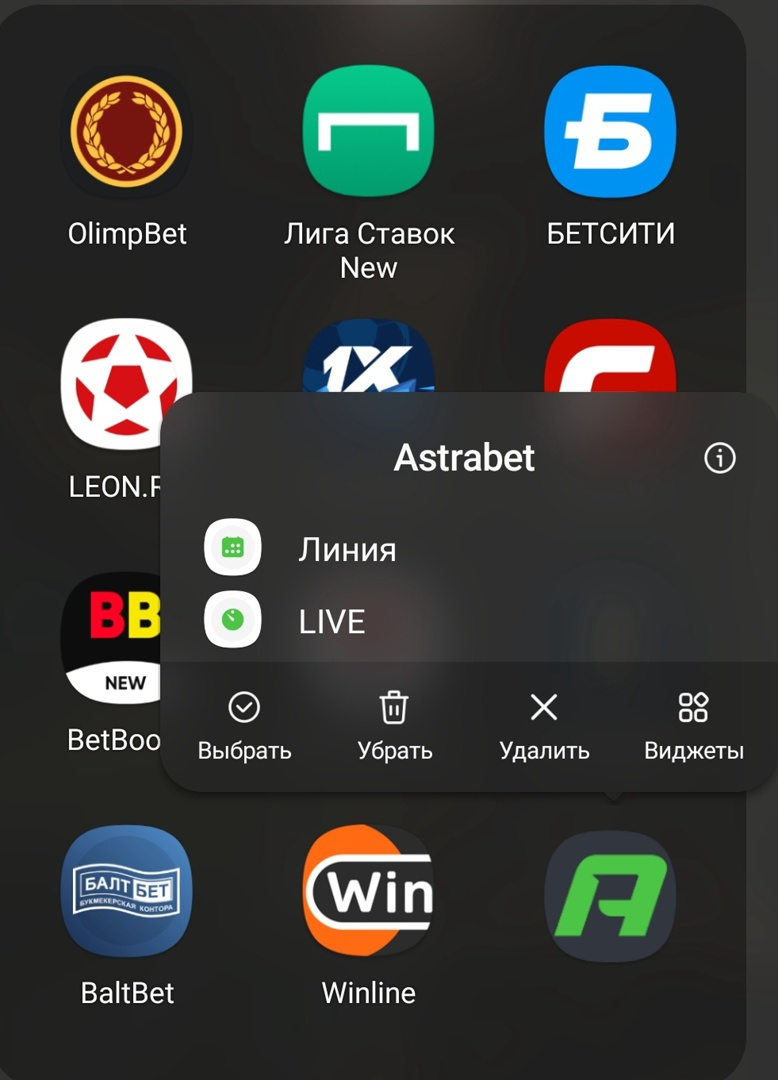Launch the БЕТСИТИ app
The width and height of the screenshot is (778, 1080).
point(610,132)
